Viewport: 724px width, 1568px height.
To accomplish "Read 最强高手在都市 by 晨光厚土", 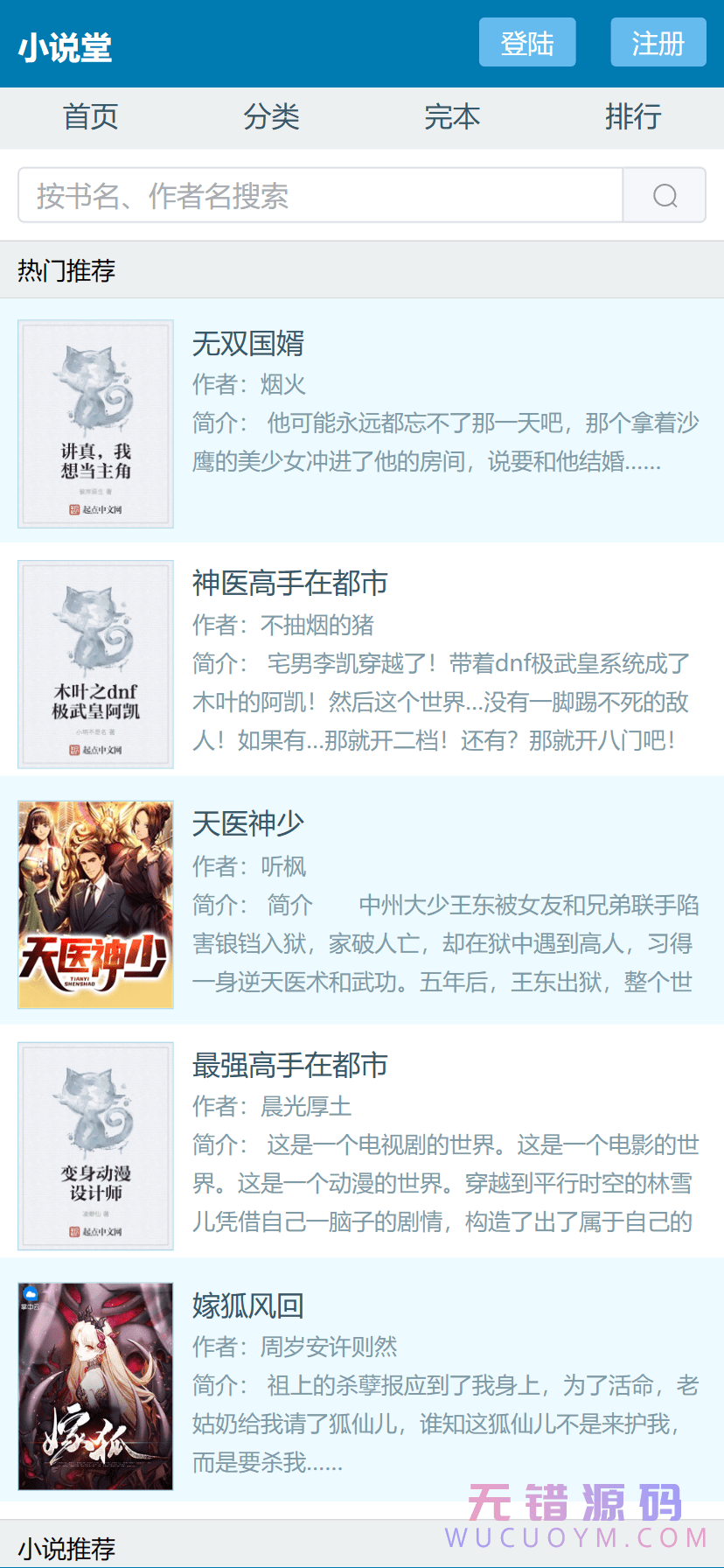I will pos(289,1065).
